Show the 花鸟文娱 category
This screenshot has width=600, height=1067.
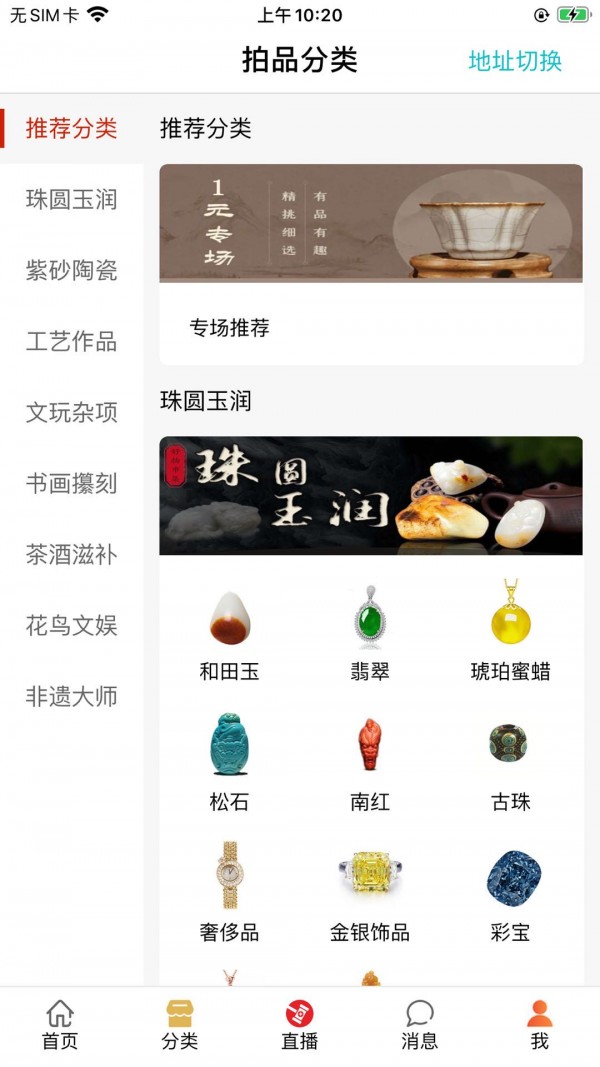point(71,626)
